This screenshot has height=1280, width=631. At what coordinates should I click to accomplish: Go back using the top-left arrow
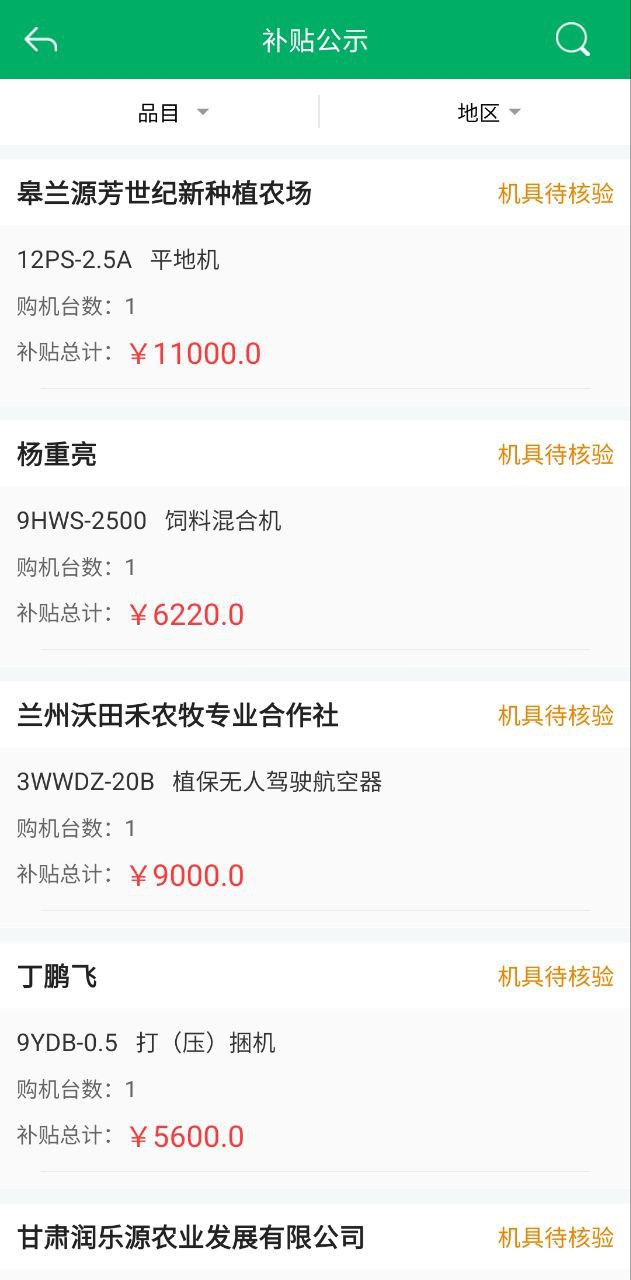pos(41,40)
